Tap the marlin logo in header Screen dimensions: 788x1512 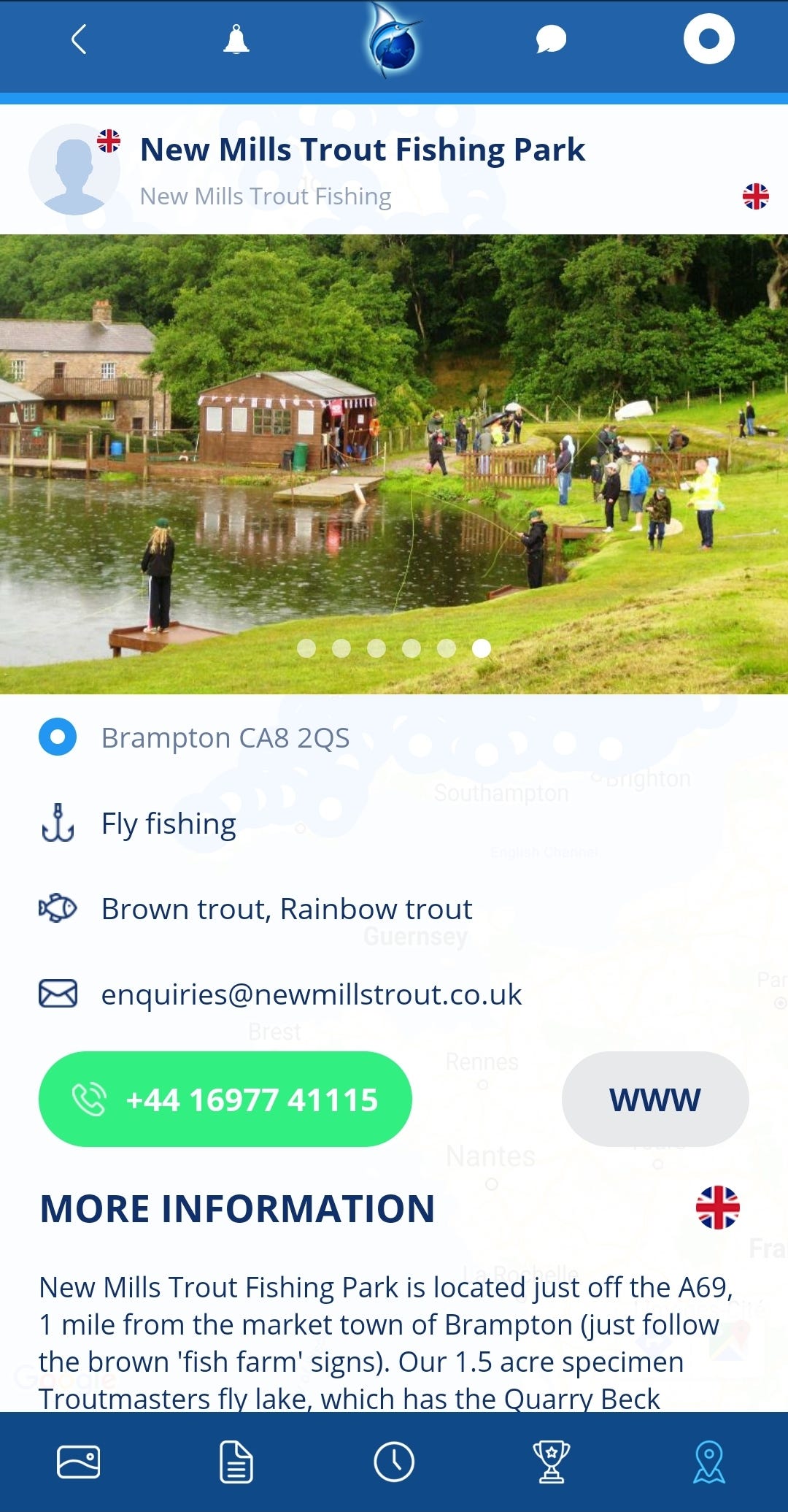[394, 41]
